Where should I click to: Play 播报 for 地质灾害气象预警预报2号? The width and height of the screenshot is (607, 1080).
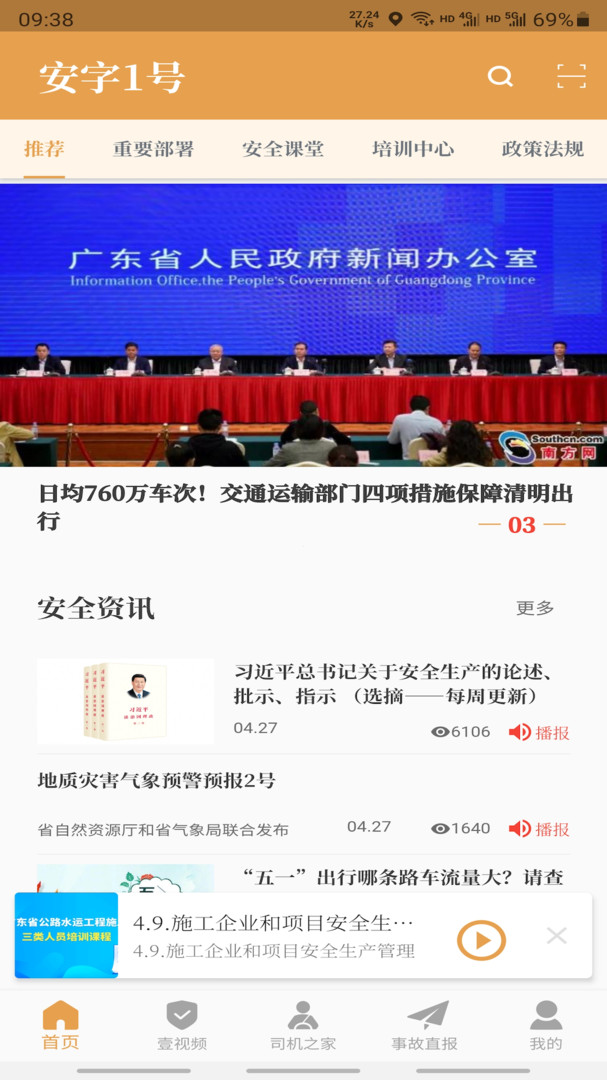point(539,828)
